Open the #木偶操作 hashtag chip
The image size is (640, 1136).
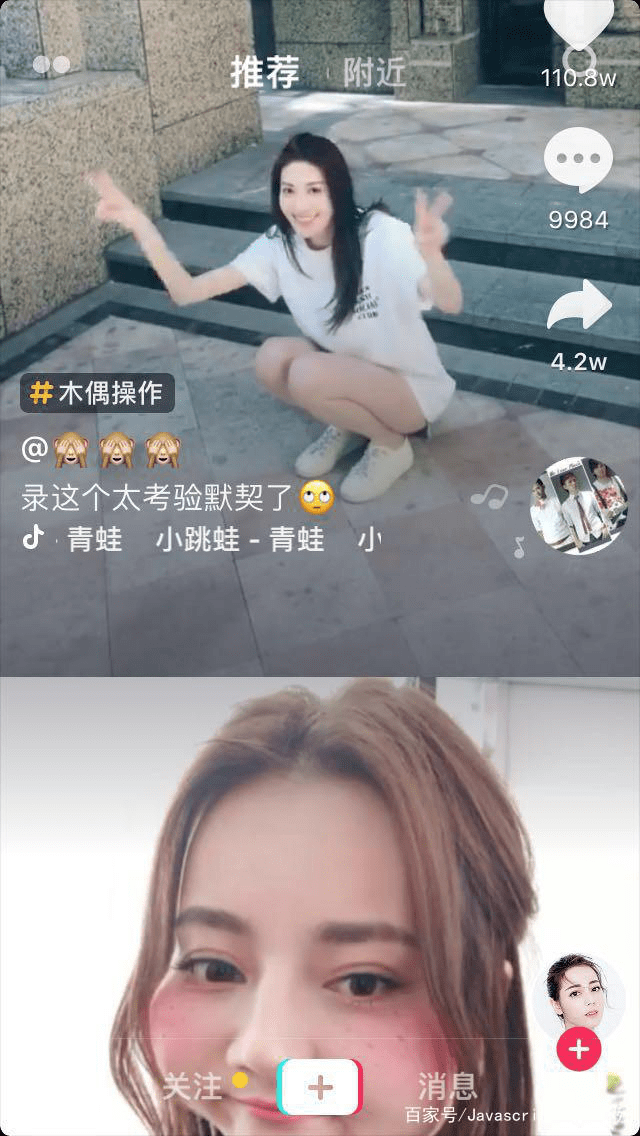point(97,393)
